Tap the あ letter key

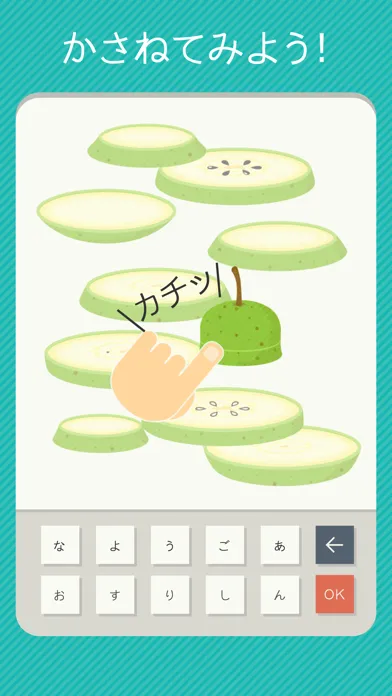click(x=280, y=545)
